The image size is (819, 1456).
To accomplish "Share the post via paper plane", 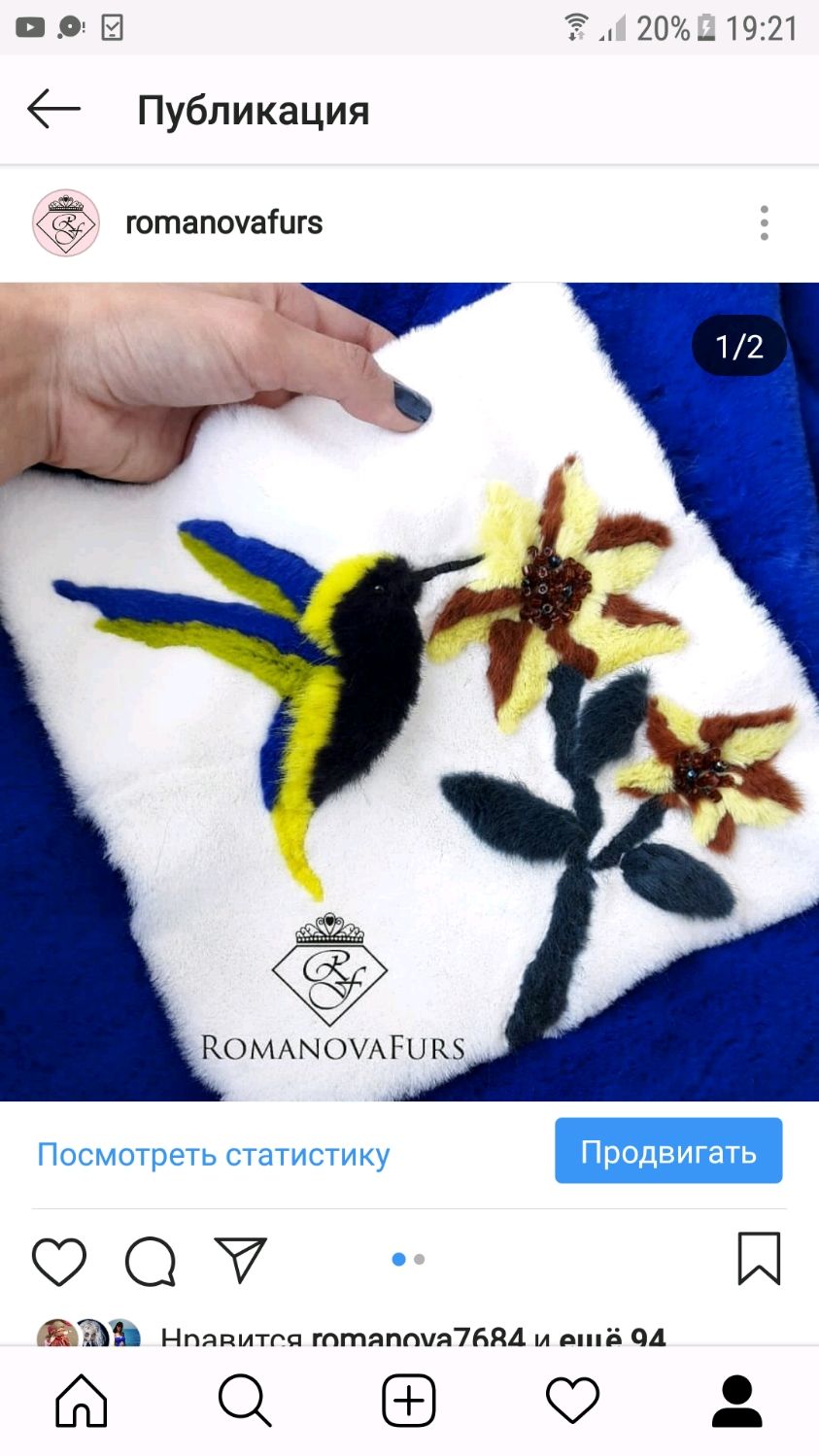I will tap(240, 1260).
